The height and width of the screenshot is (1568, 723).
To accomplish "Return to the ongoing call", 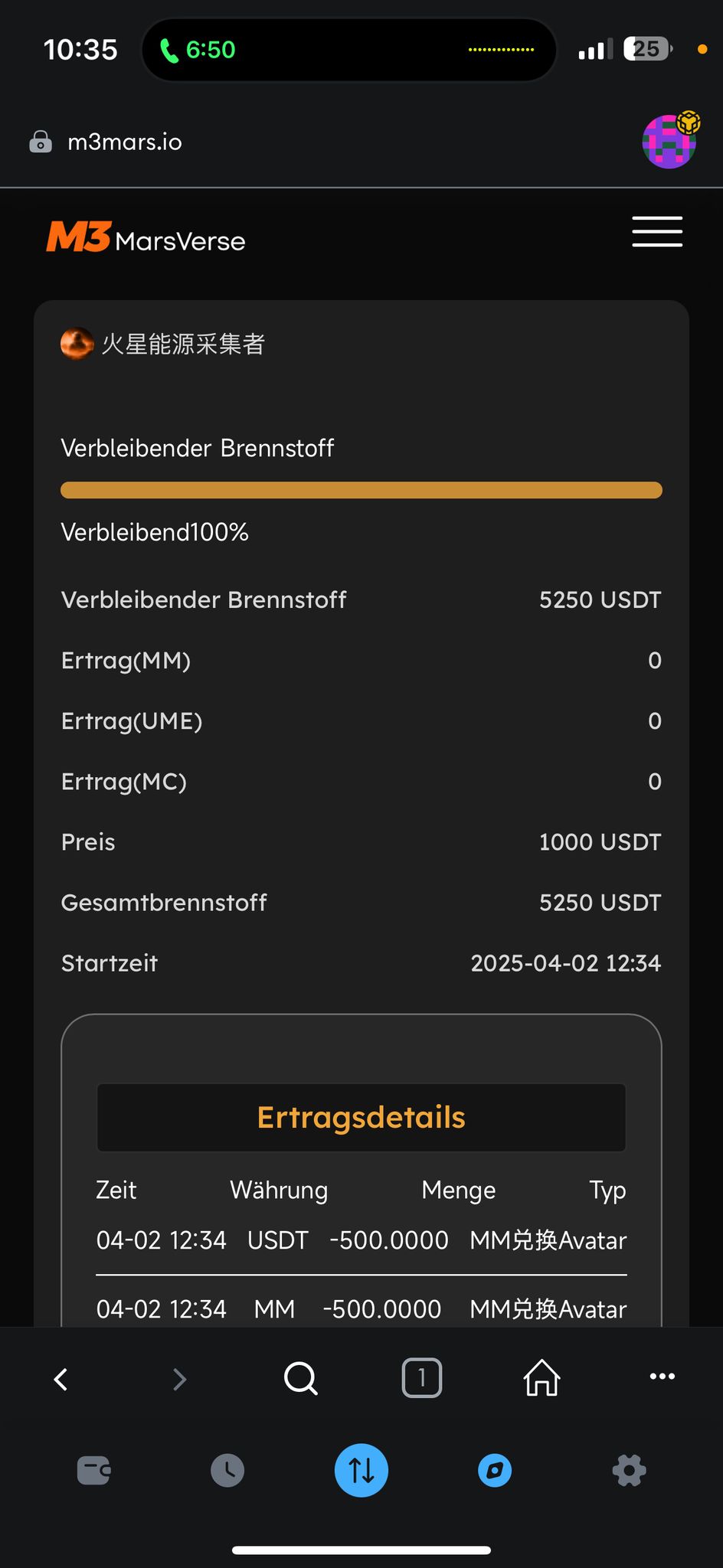I will 198,51.
